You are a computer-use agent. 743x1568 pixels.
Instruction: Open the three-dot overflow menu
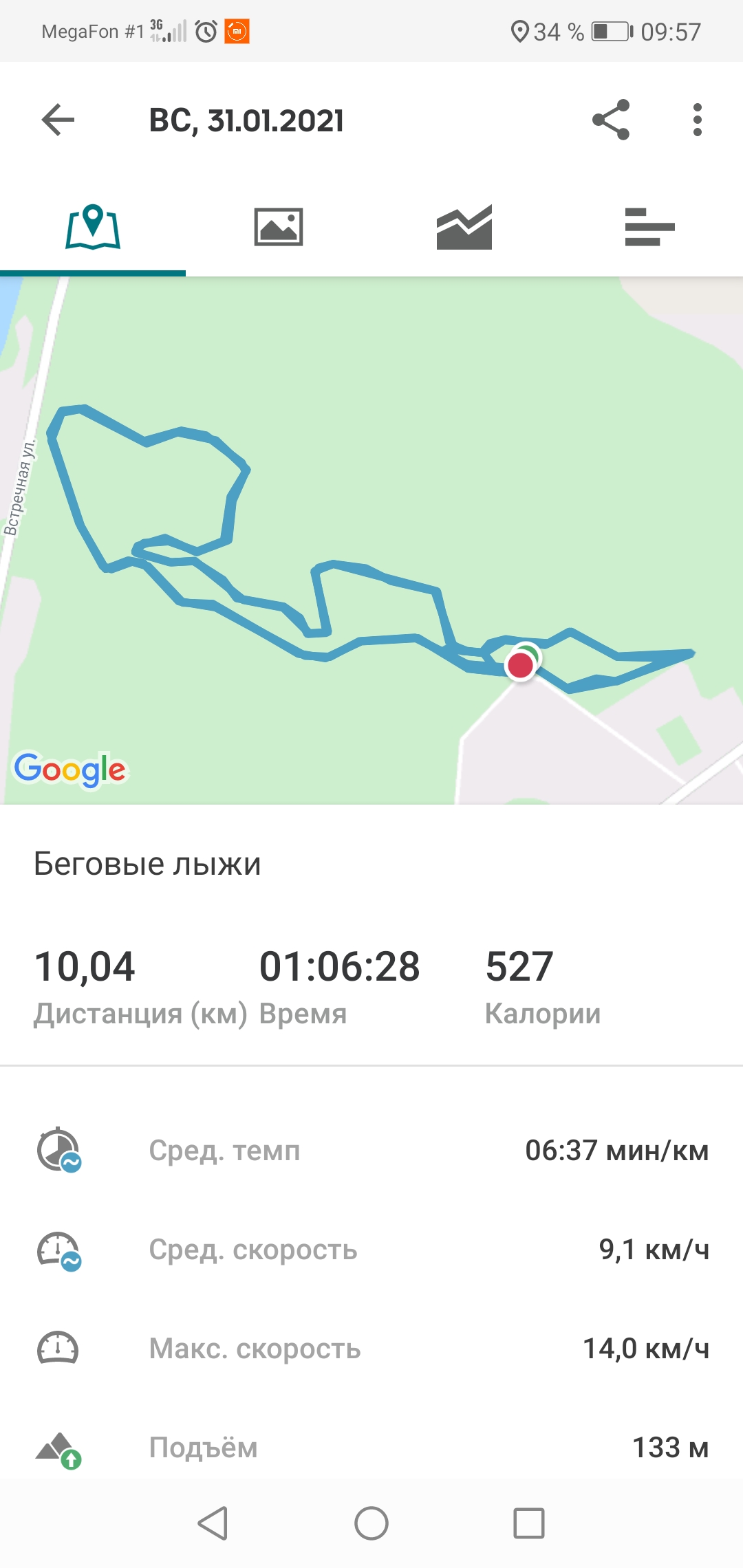[x=697, y=120]
